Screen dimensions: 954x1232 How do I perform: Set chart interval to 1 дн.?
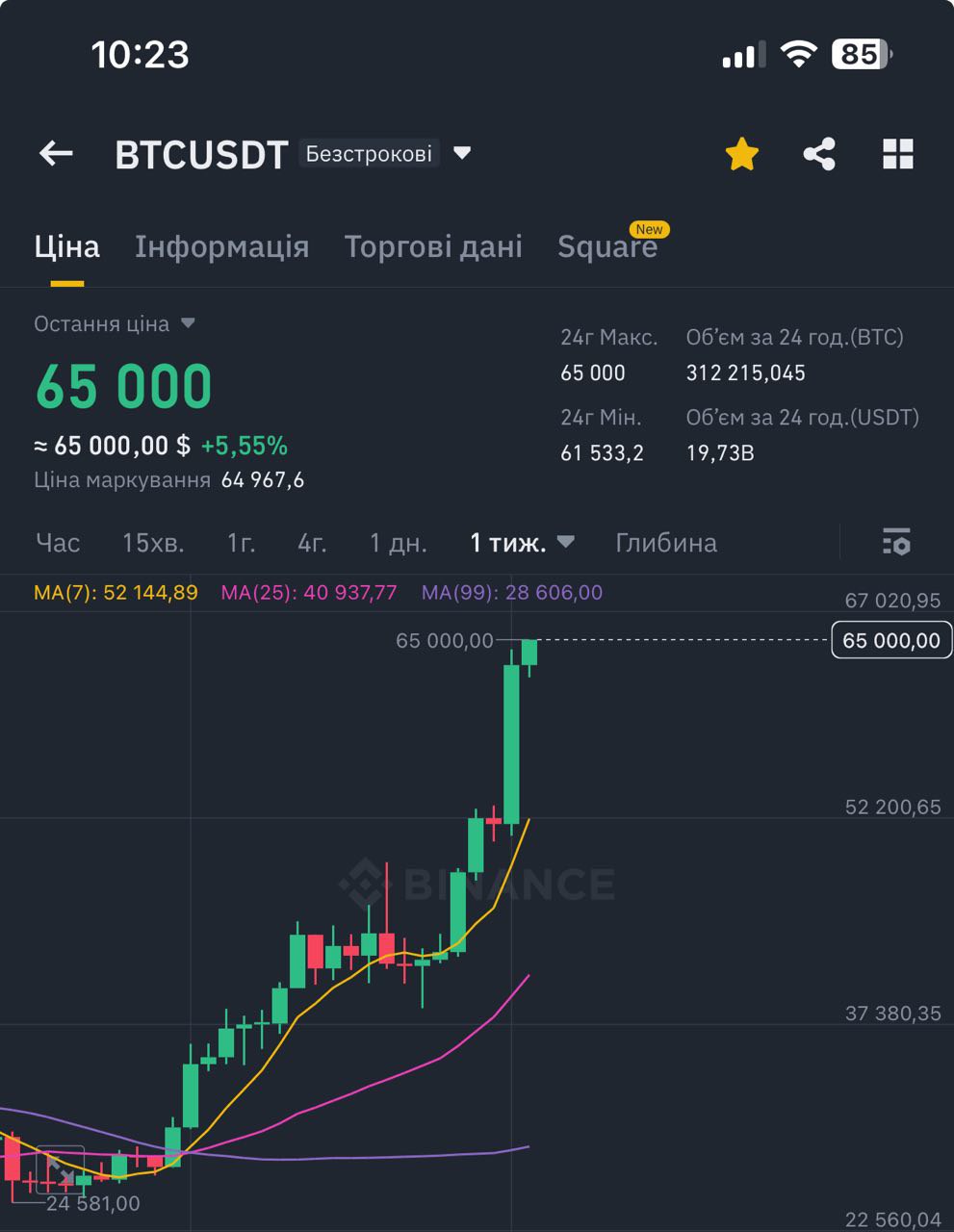[398, 543]
